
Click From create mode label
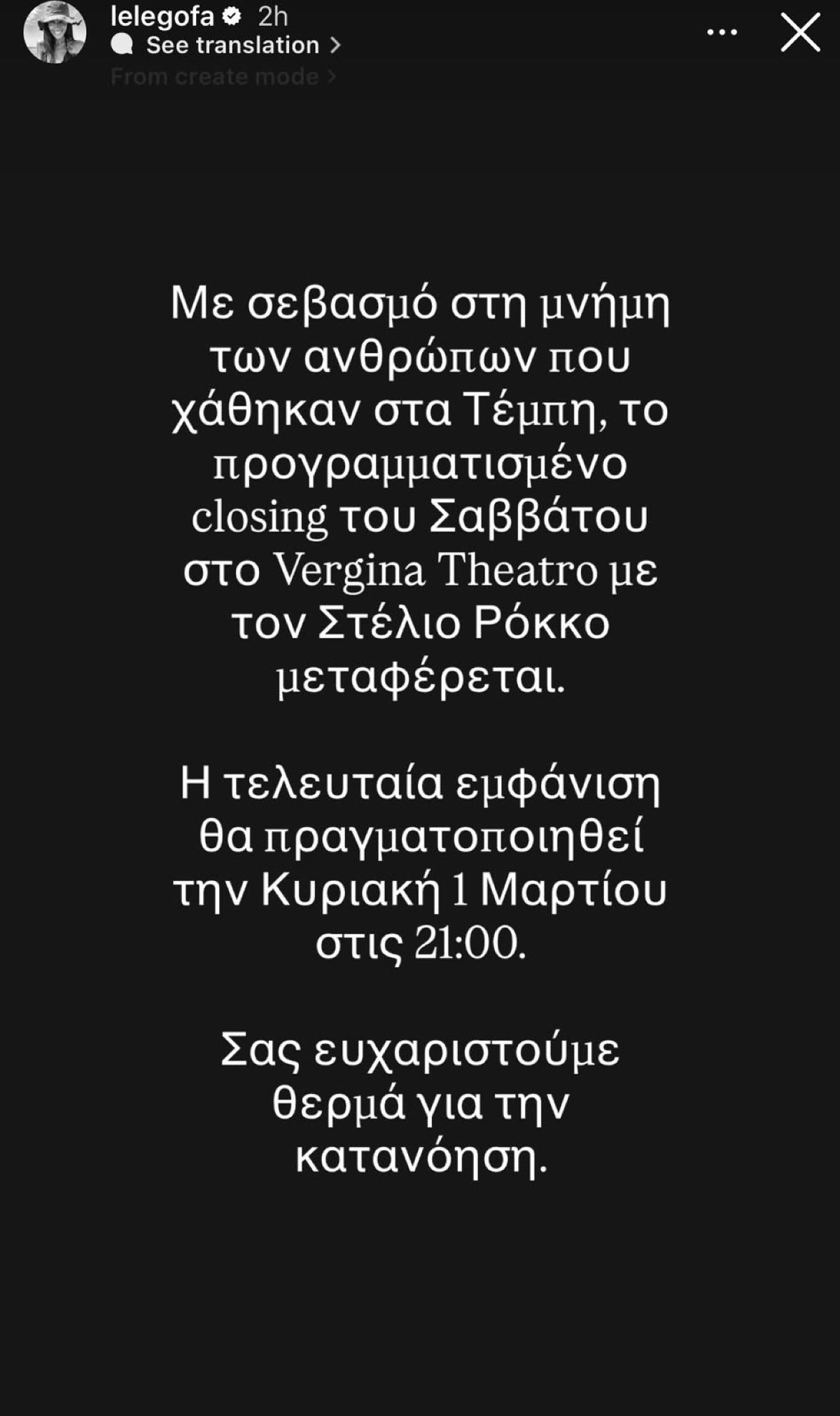(213, 76)
